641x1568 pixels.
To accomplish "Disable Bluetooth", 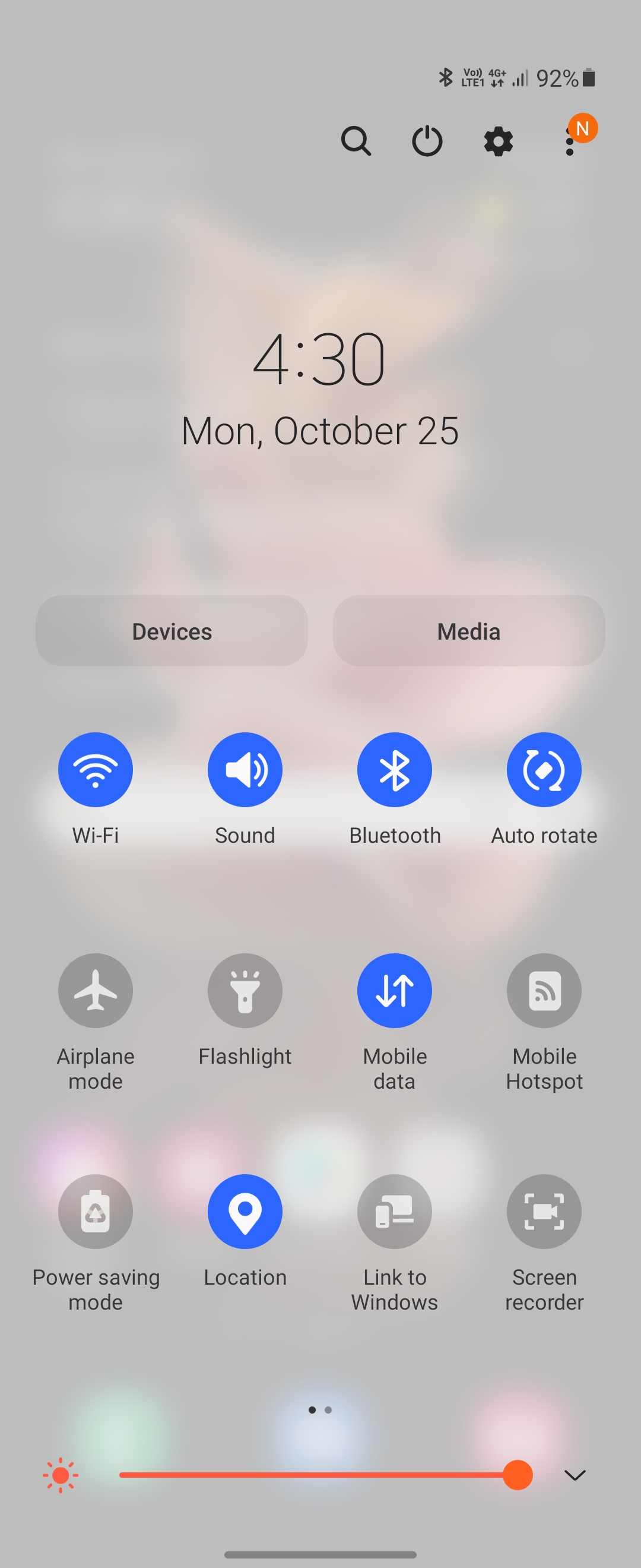I will [395, 769].
